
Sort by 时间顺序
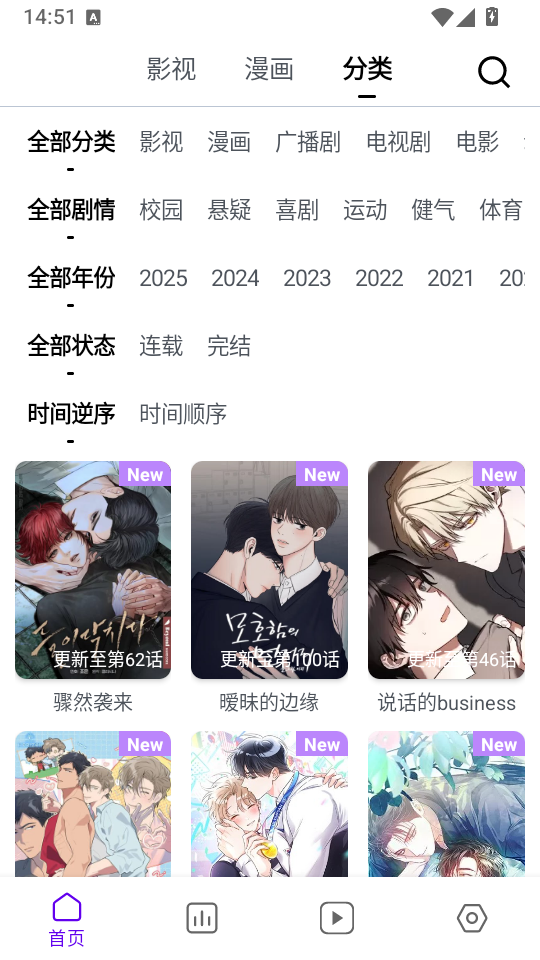coord(183,414)
